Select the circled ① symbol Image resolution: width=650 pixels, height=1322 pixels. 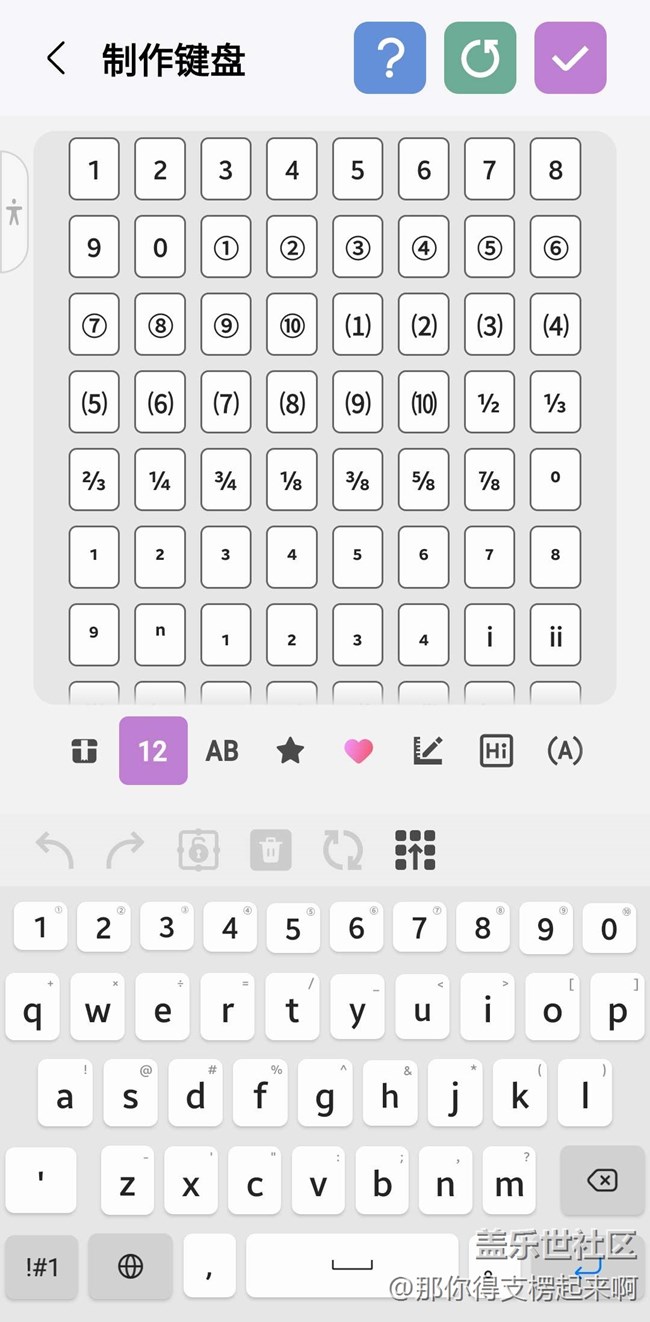(226, 247)
